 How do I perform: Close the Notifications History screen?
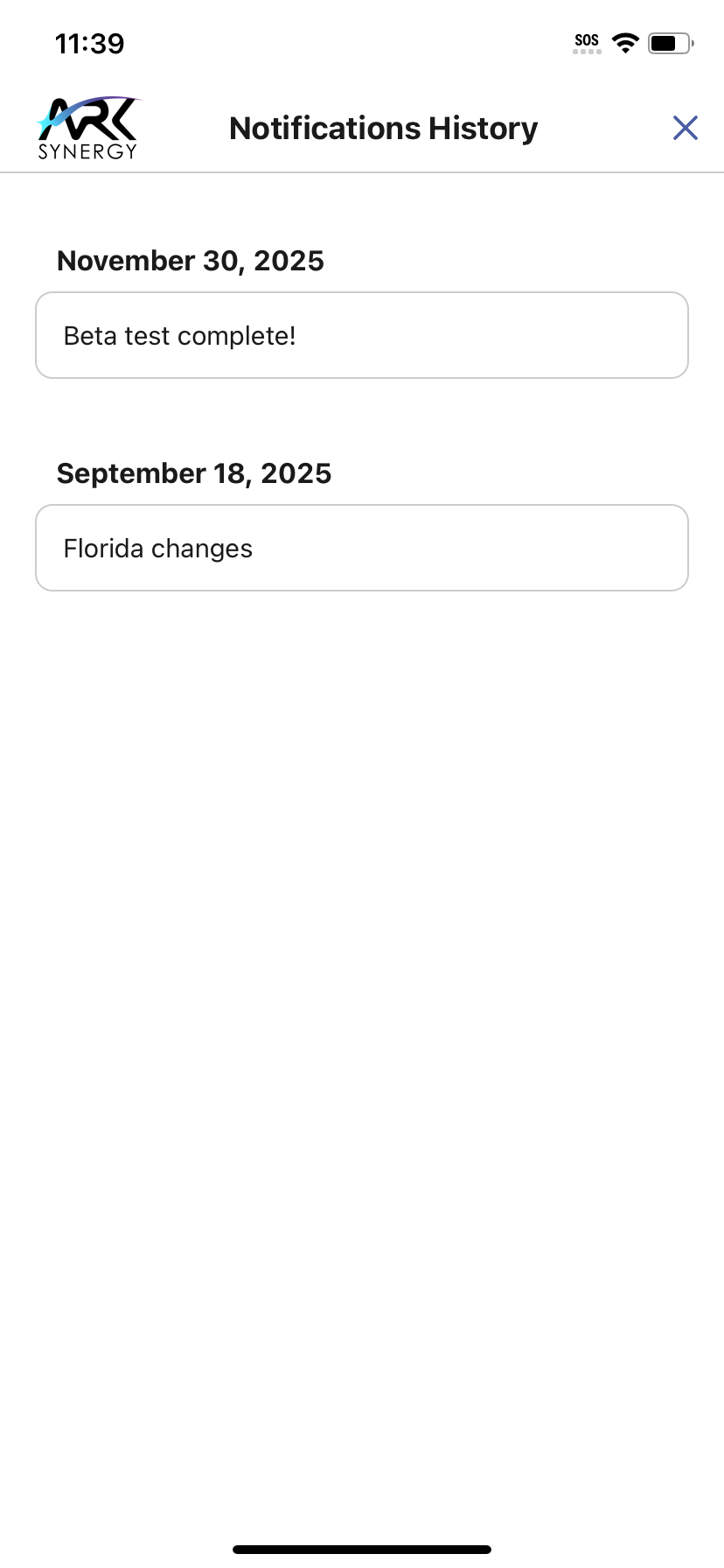685,129
